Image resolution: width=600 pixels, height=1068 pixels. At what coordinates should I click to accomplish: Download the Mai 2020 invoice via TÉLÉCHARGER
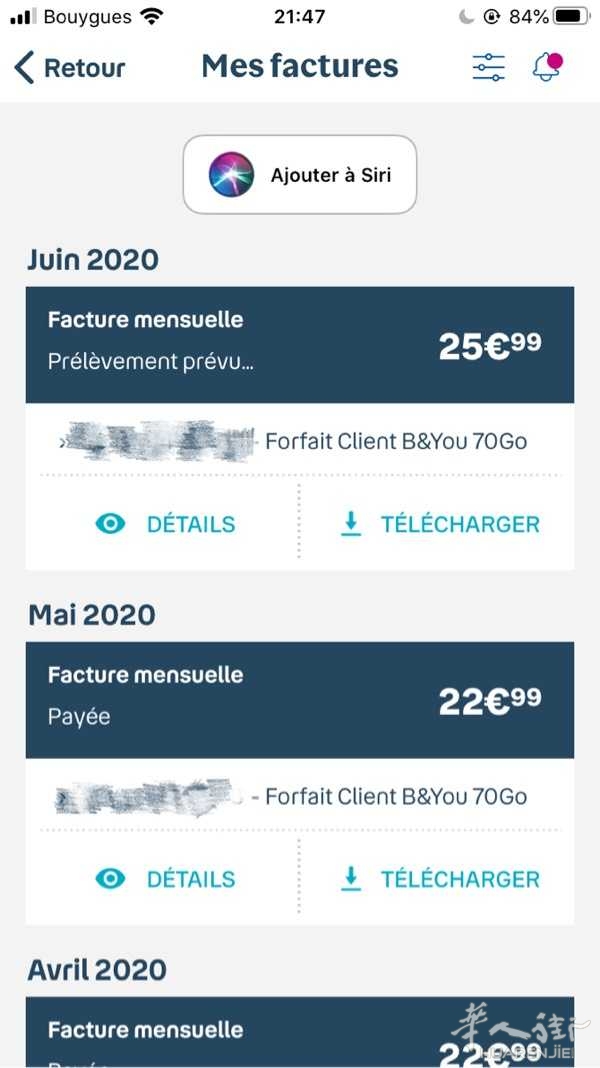pos(439,879)
